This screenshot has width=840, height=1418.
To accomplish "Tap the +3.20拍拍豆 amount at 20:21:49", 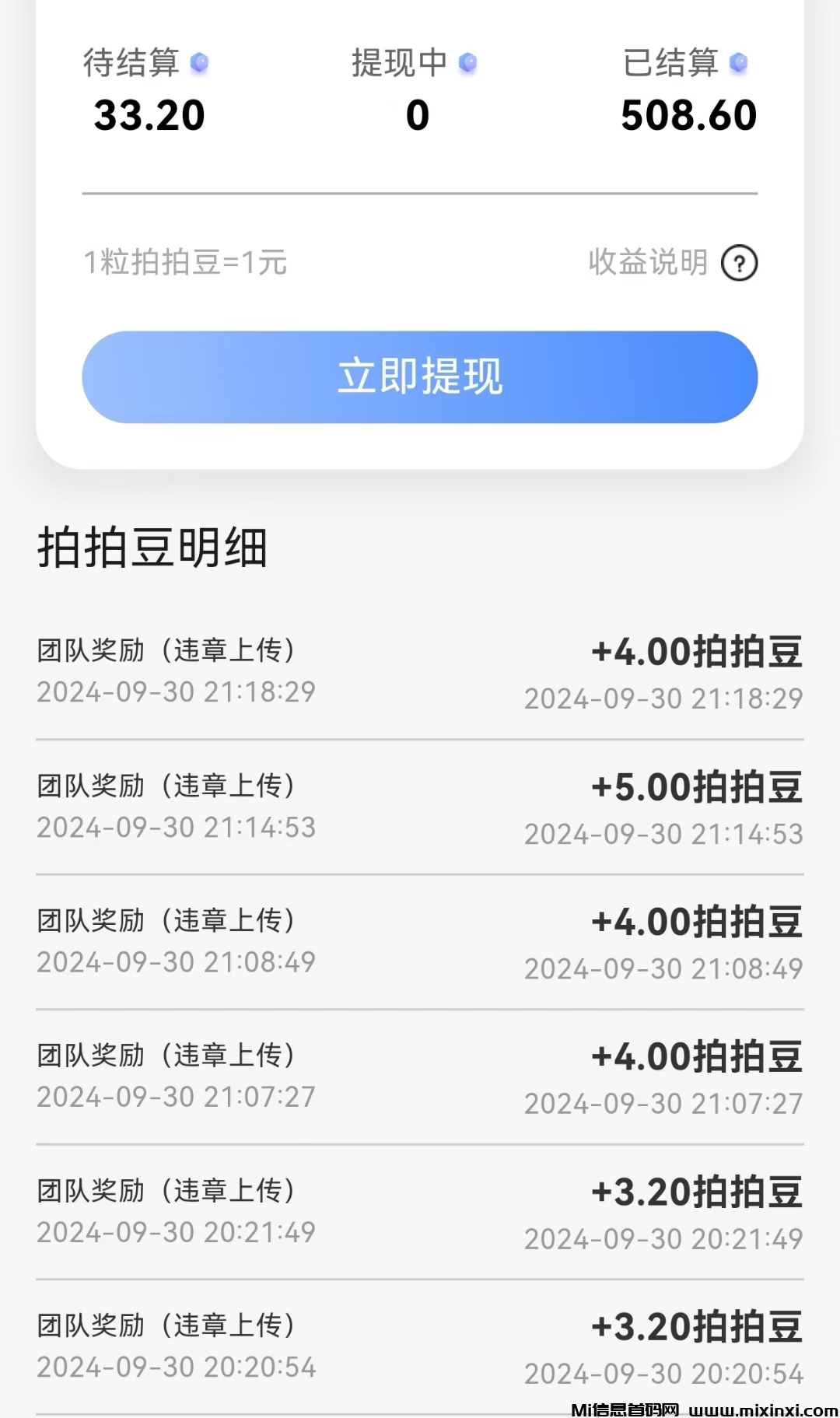I will tap(695, 1190).
